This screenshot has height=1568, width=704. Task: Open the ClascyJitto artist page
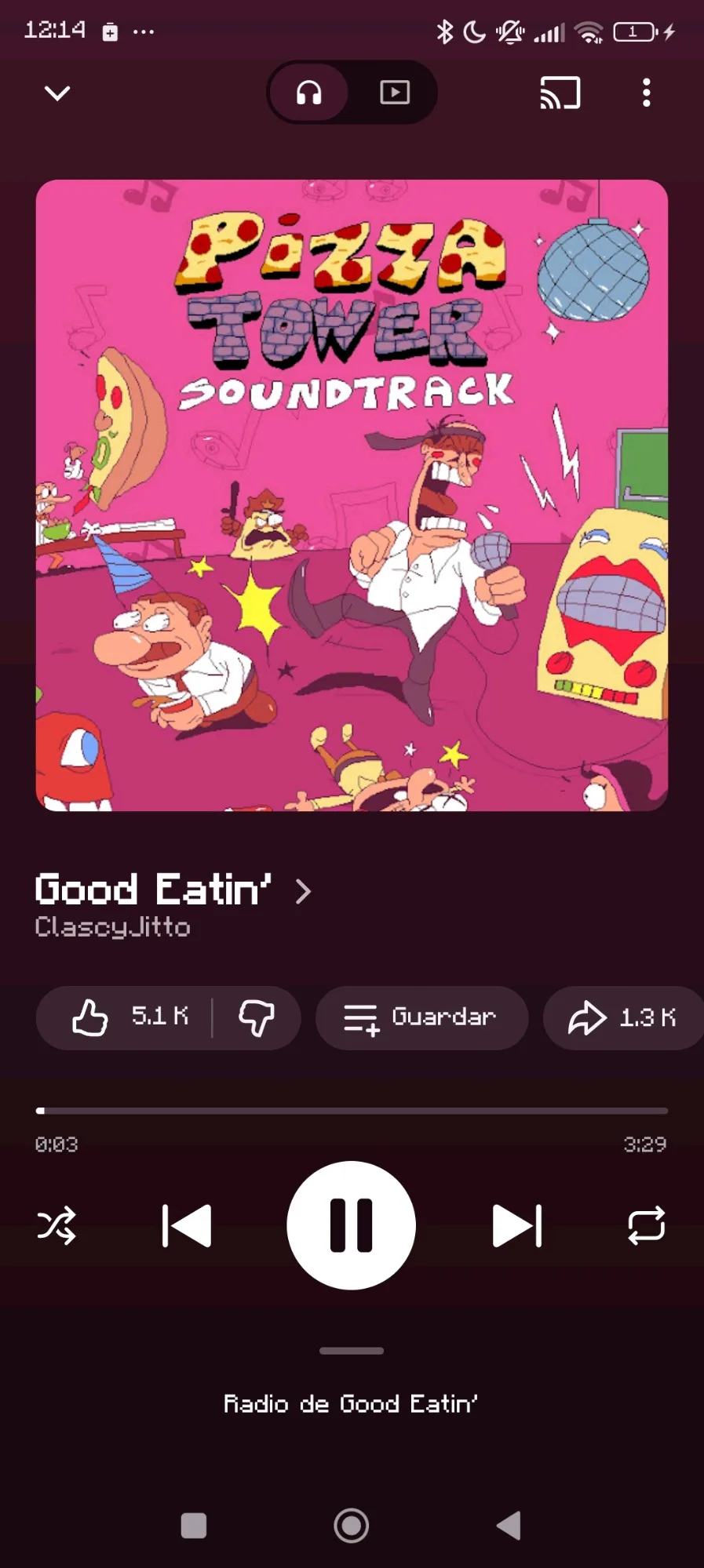113,927
